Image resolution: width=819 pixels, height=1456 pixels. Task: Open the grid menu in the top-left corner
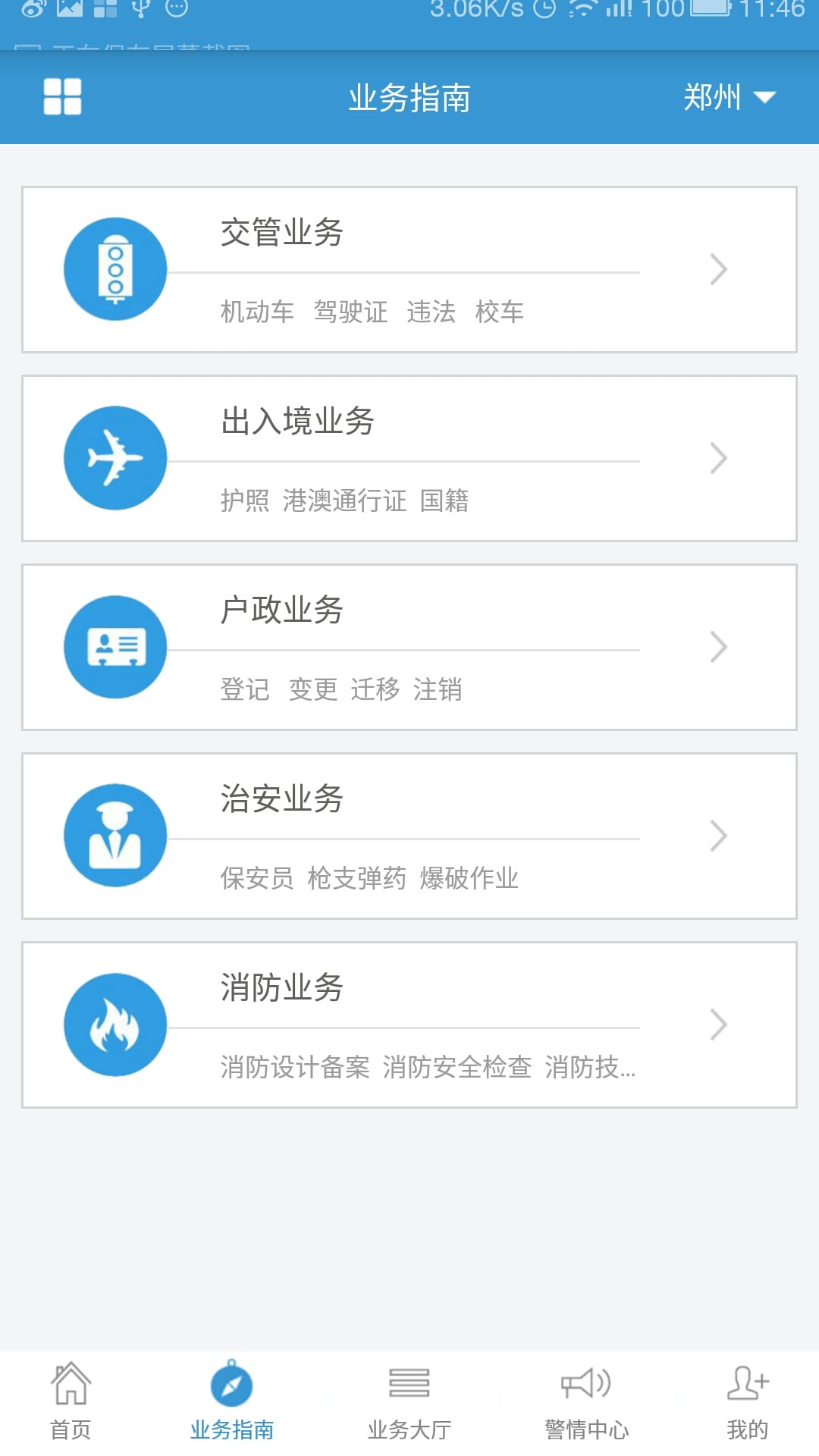click(x=63, y=97)
